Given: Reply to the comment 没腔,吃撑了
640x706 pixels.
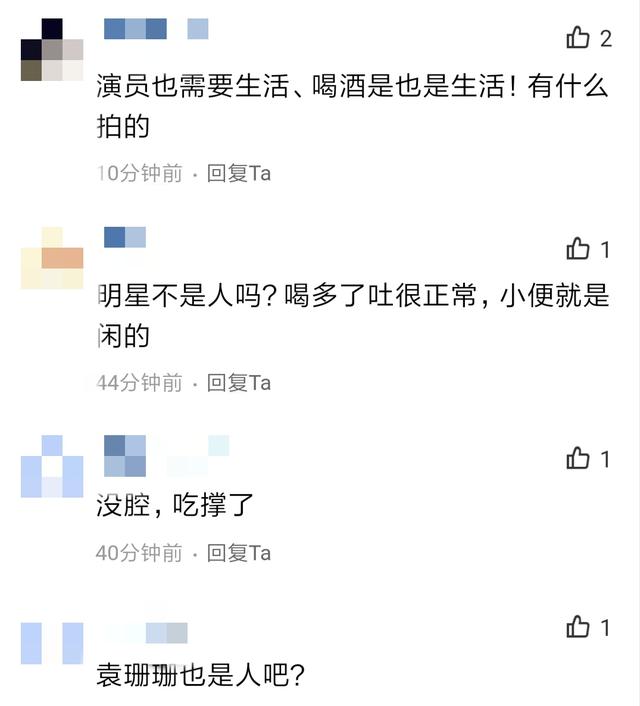Looking at the screenshot, I should [x=239, y=552].
